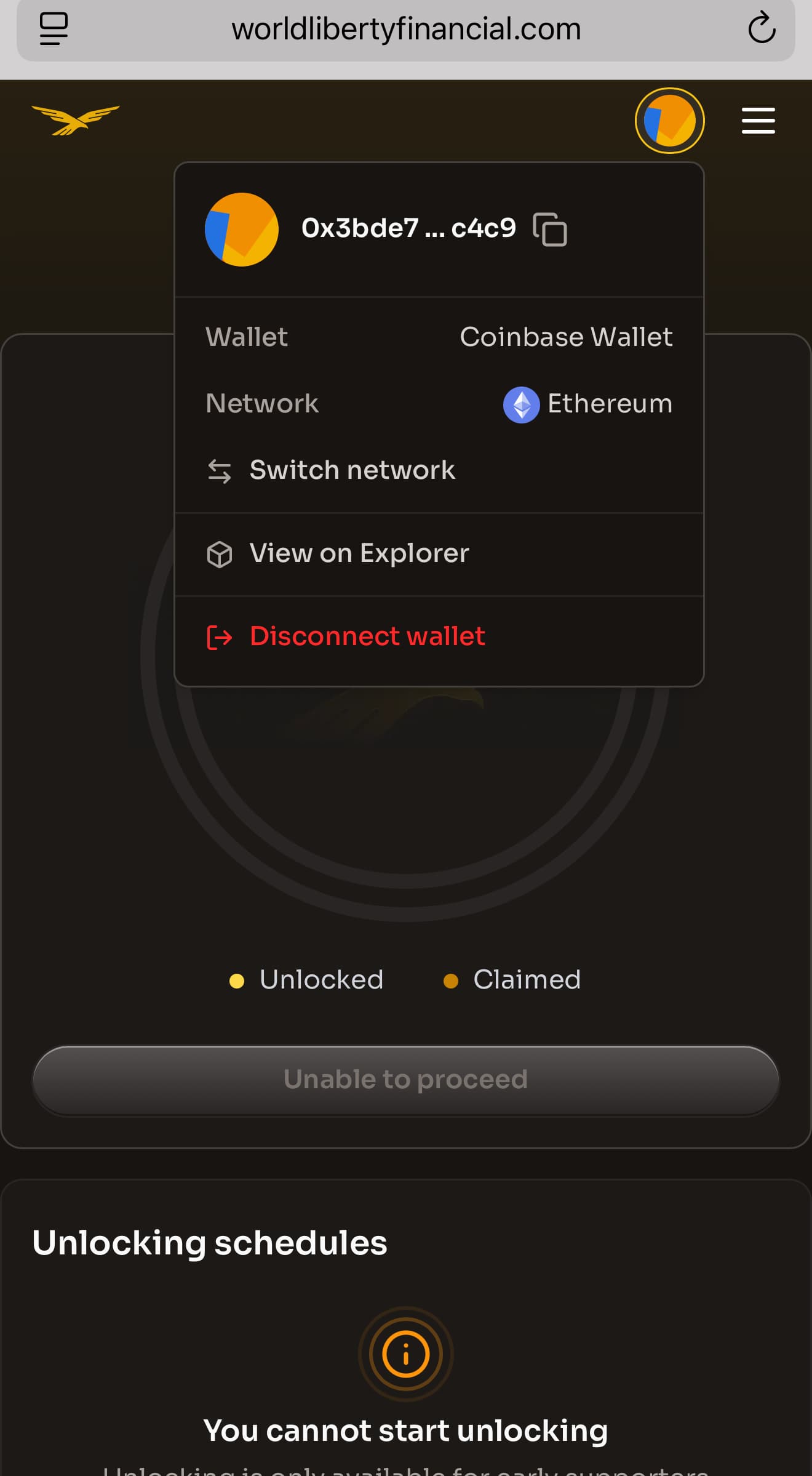Select Switch network option

(x=351, y=471)
